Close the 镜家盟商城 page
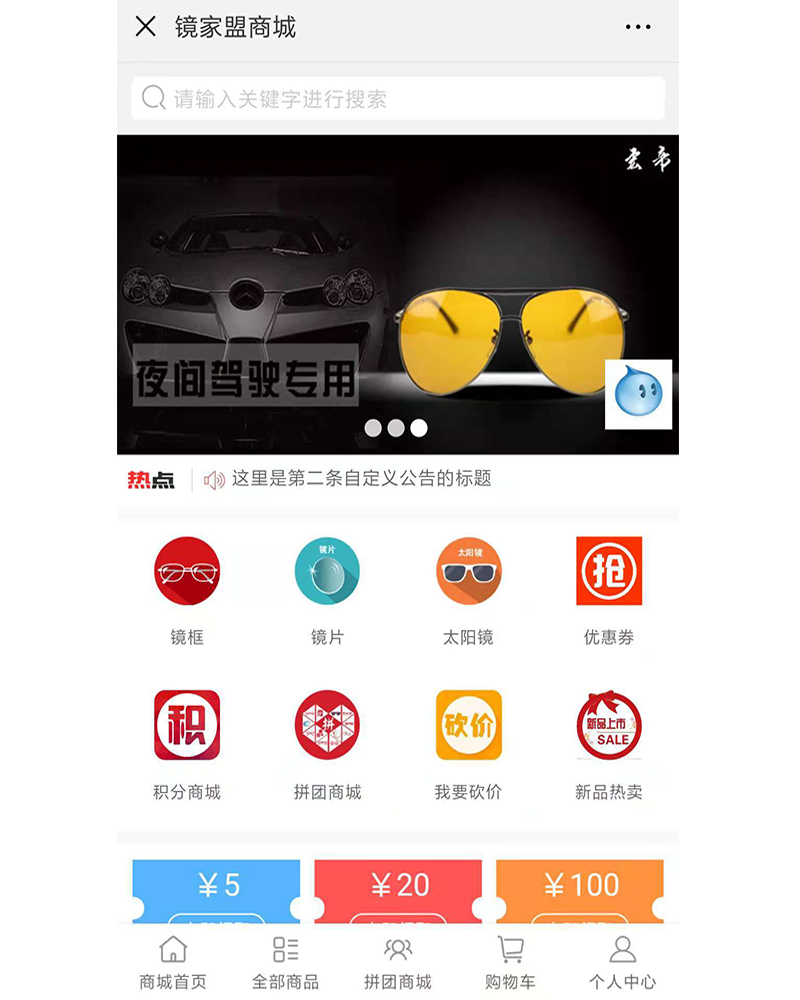Image resolution: width=800 pixels, height=1000 pixels. [x=146, y=27]
